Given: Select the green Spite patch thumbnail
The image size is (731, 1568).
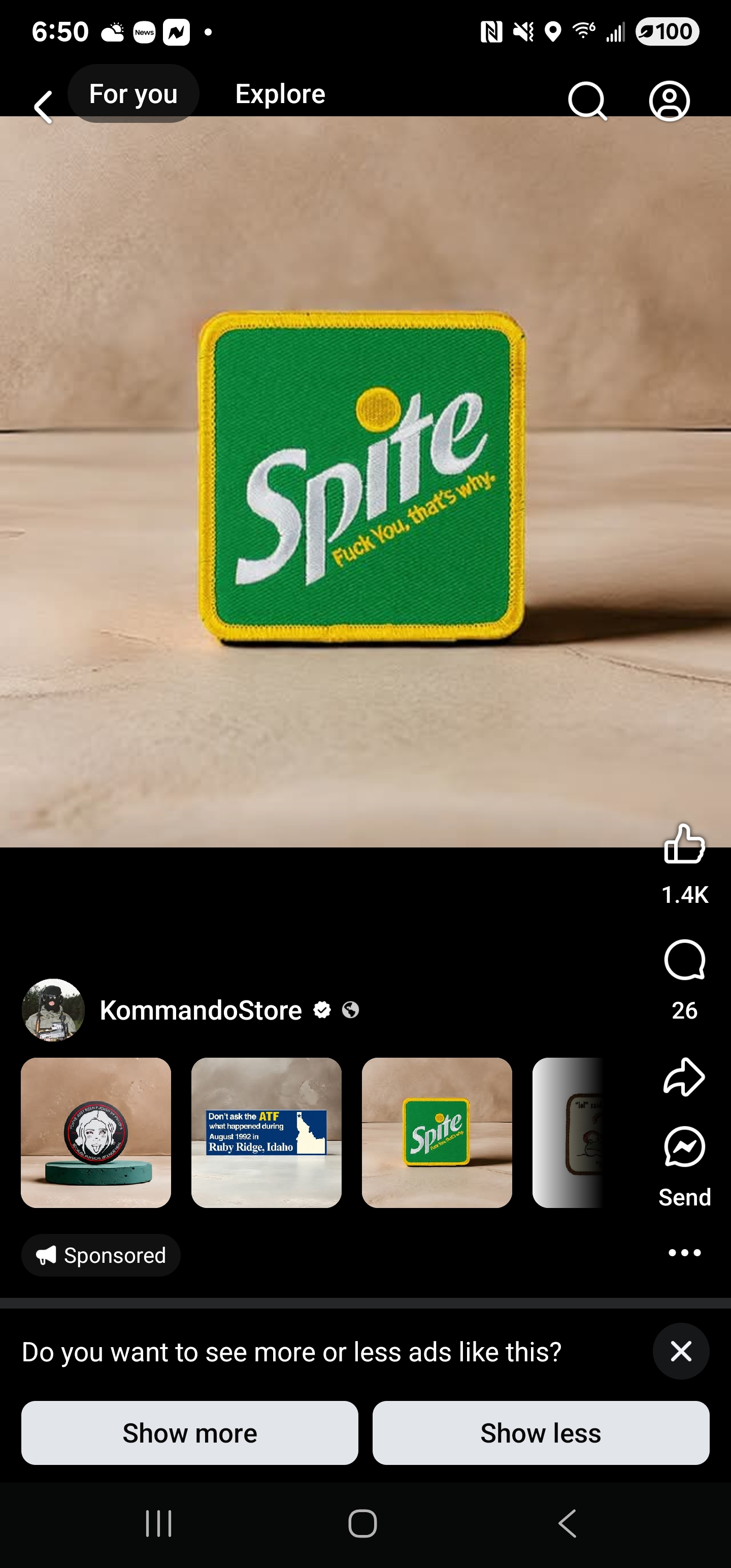Looking at the screenshot, I should (x=437, y=1132).
